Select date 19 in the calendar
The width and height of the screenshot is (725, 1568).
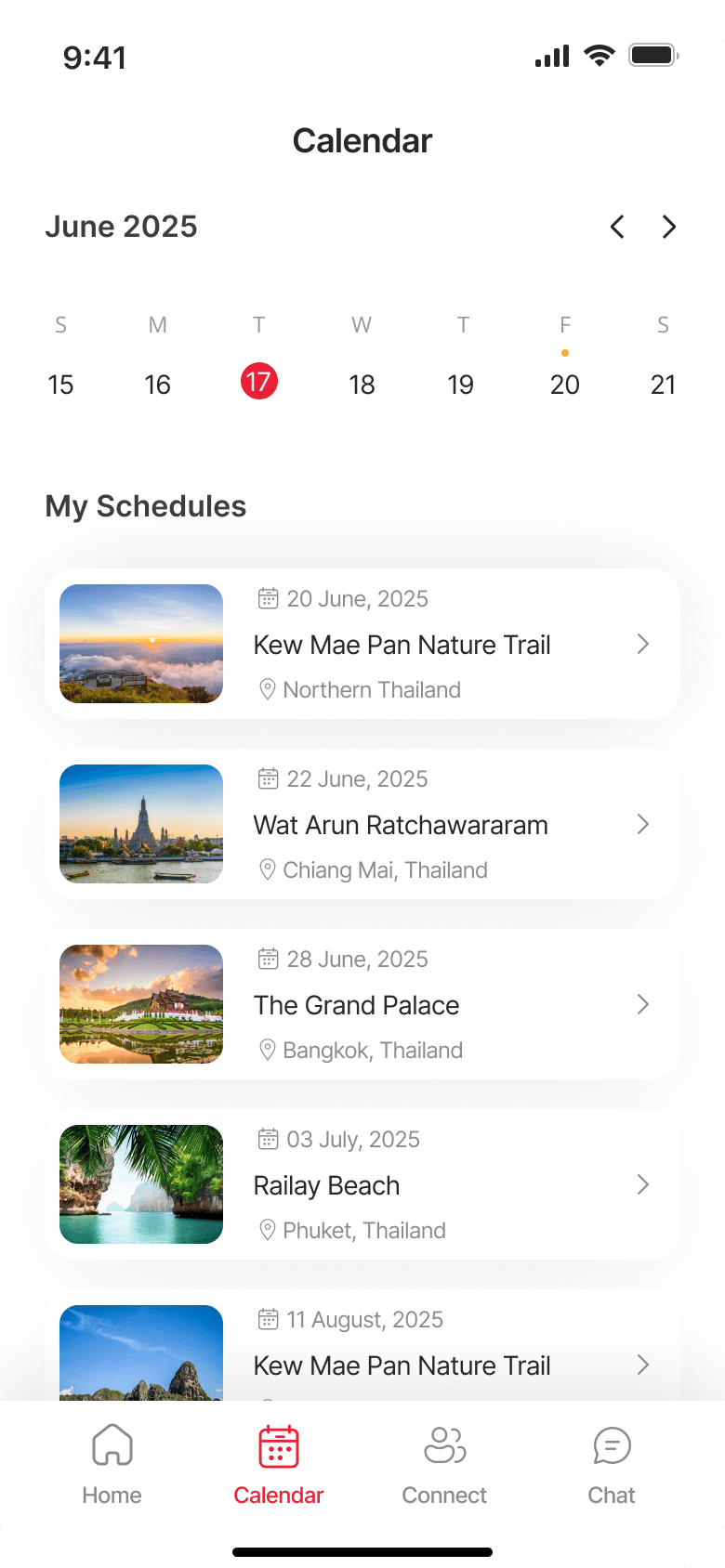coord(461,385)
